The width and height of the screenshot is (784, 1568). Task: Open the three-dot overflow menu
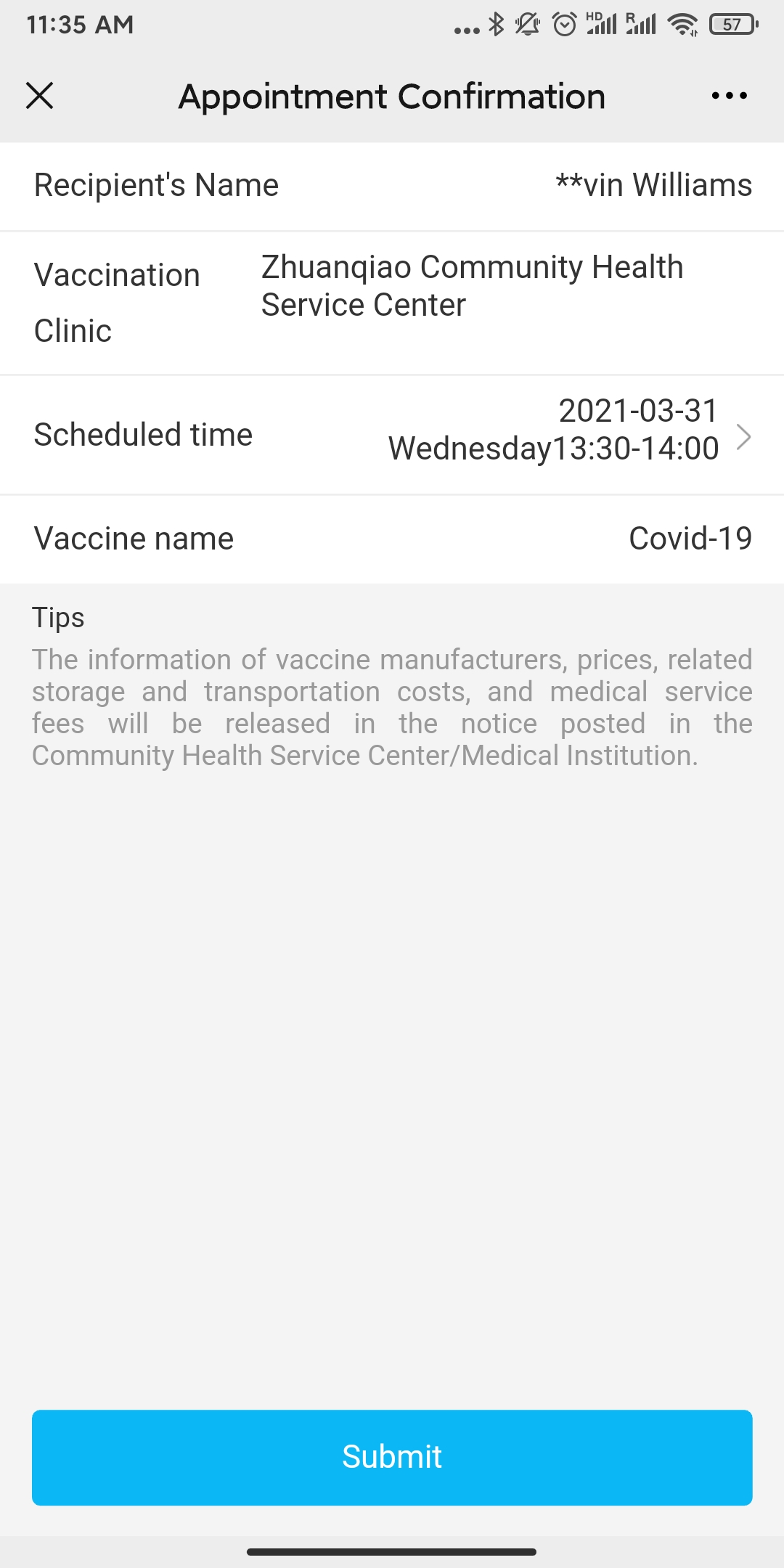click(729, 96)
